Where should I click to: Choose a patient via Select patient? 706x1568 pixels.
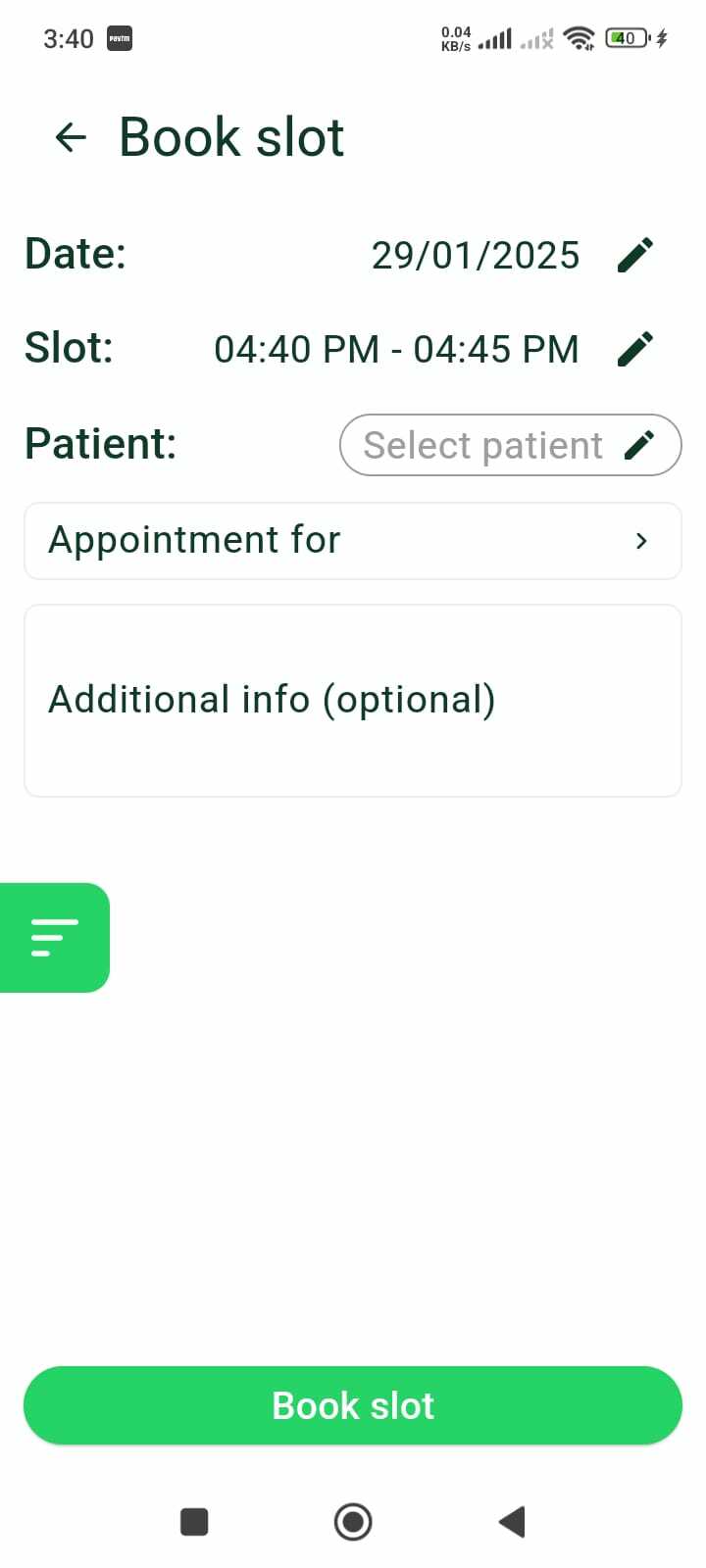pyautogui.click(x=510, y=445)
